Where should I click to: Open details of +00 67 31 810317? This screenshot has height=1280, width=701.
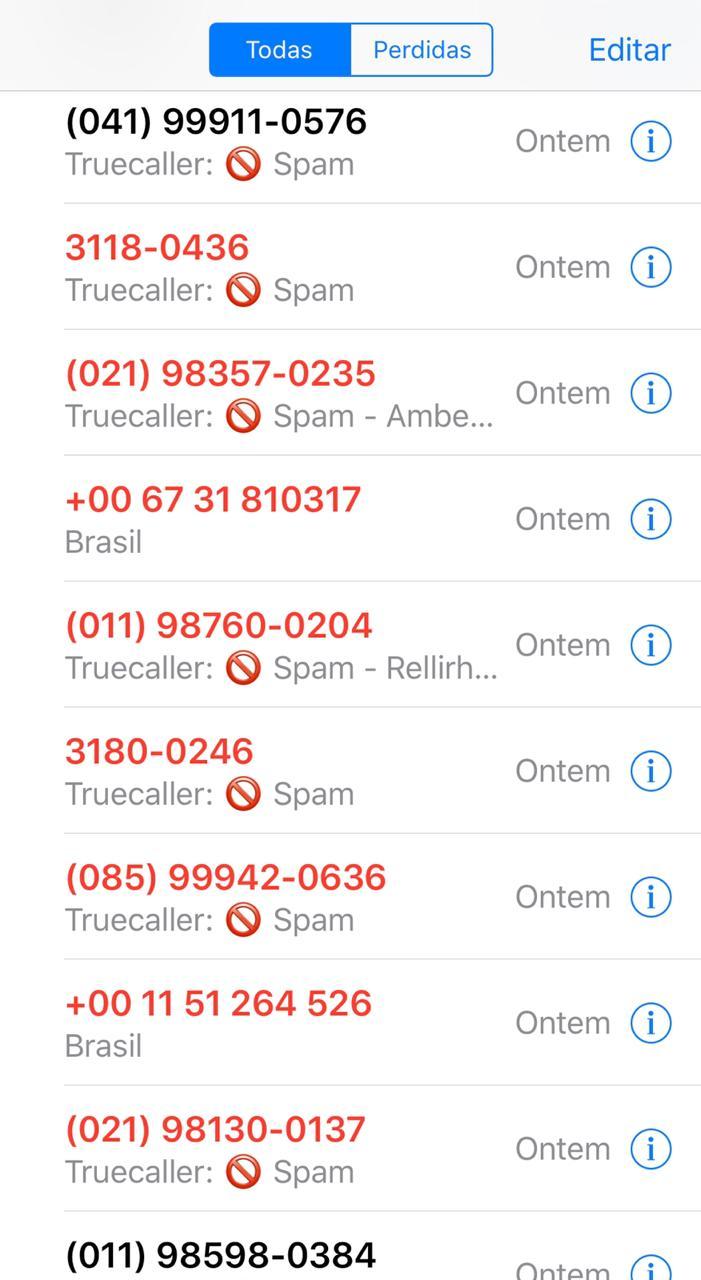pyautogui.click(x=650, y=520)
